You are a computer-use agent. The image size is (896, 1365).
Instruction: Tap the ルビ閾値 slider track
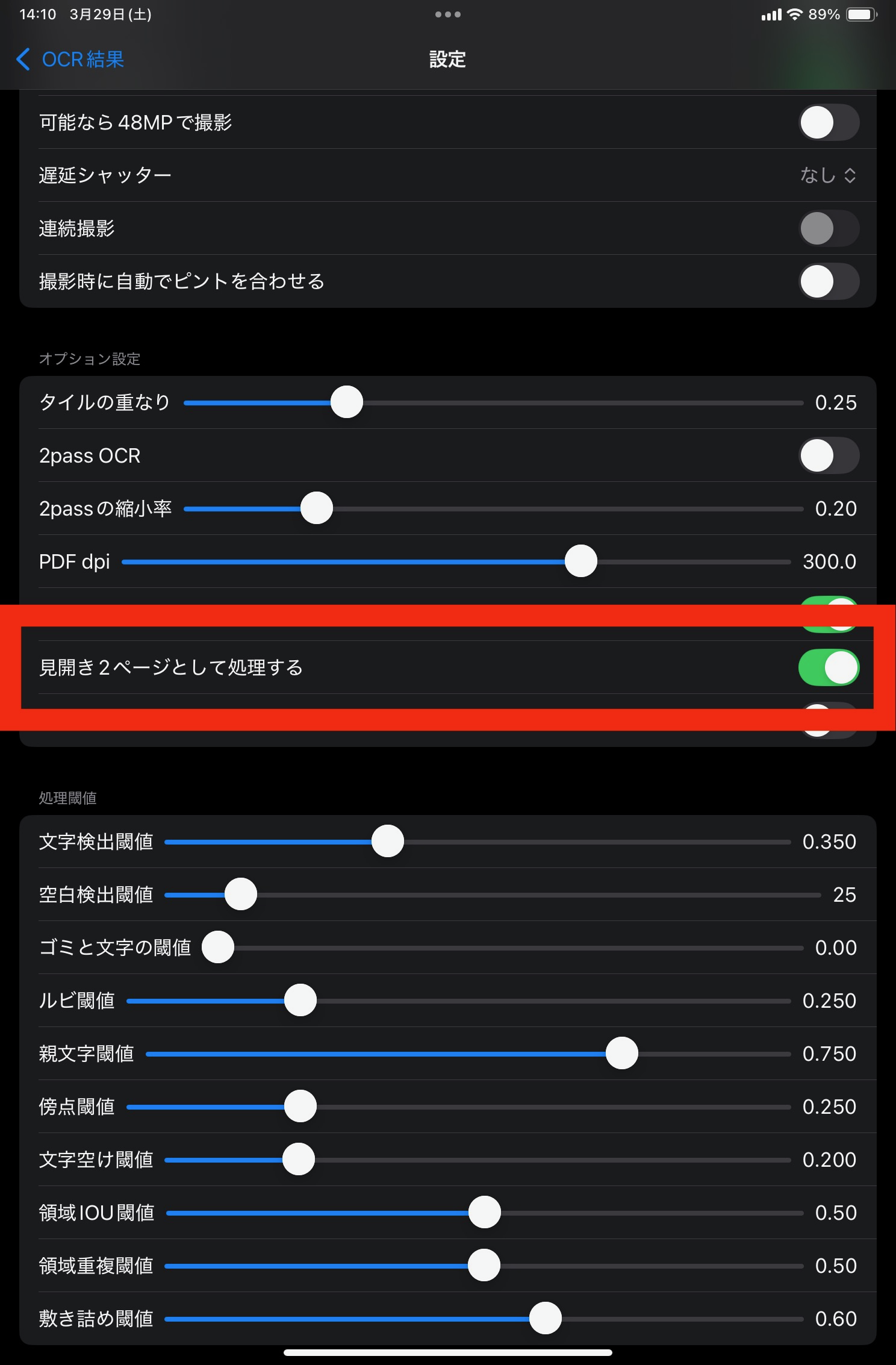pos(458,1001)
